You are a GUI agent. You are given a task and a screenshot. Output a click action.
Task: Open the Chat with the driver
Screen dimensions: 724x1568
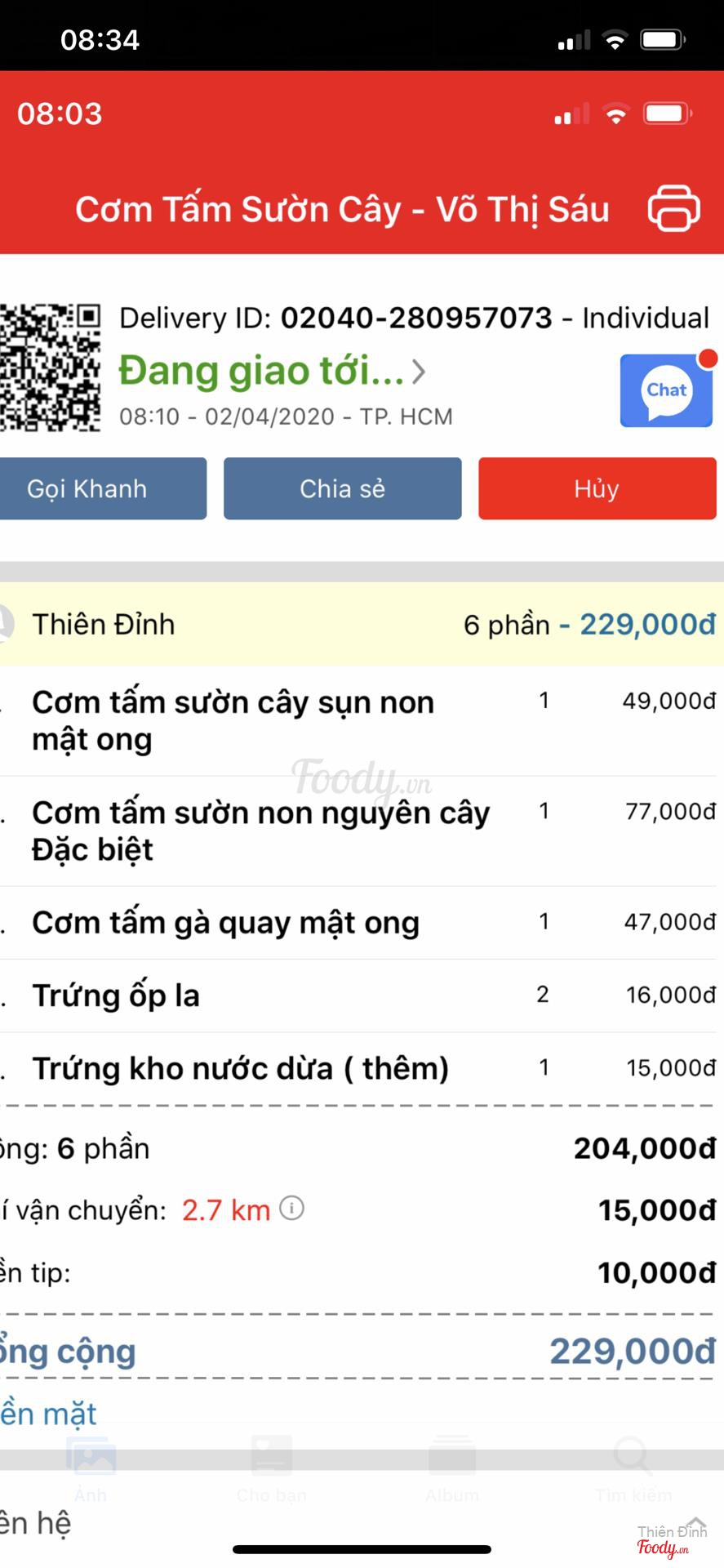[x=666, y=391]
